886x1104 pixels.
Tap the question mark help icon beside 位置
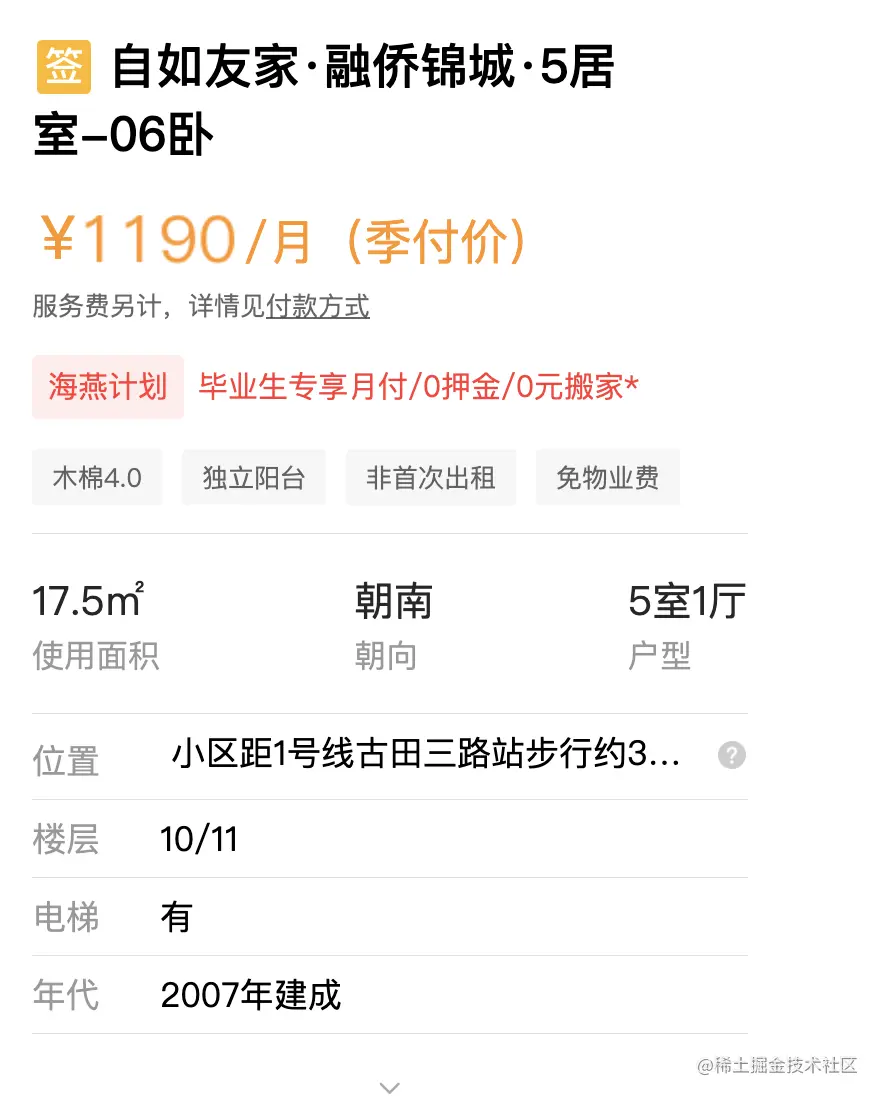point(732,755)
